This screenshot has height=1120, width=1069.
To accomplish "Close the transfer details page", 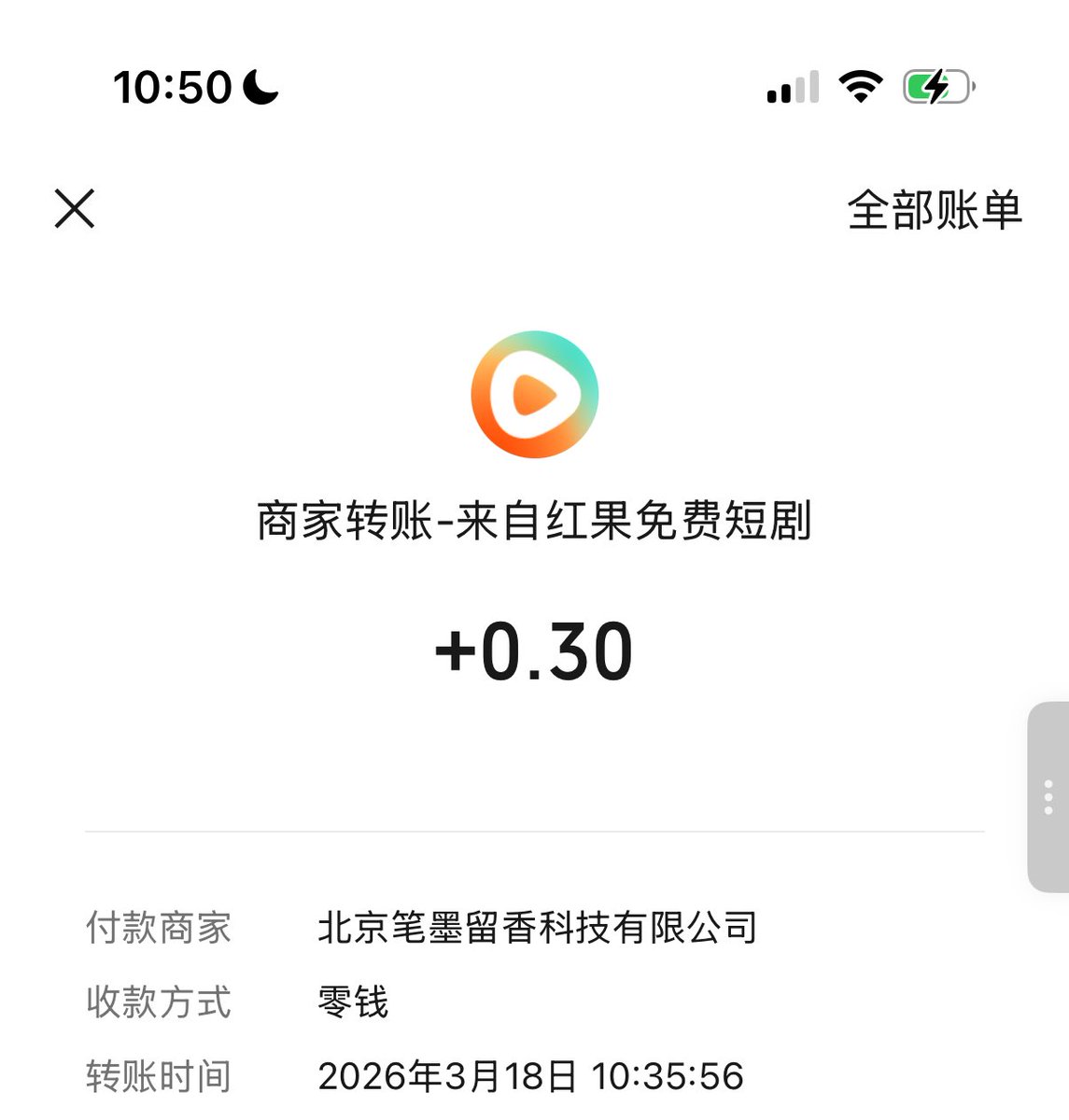I will tap(75, 208).
